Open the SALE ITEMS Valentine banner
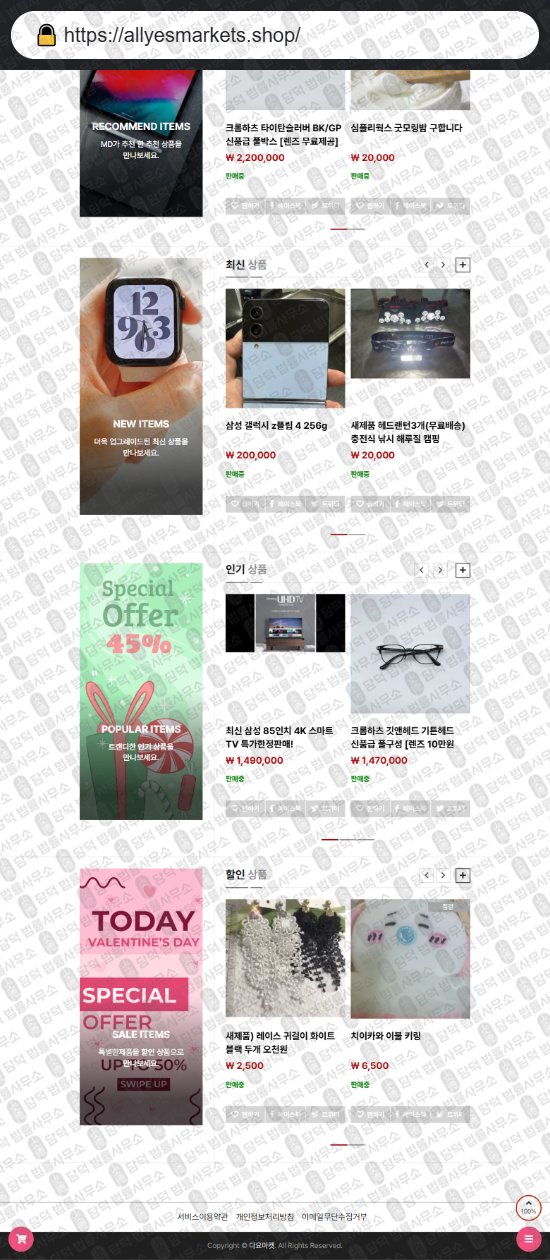Screen dimensions: 550x1260 tap(141, 996)
